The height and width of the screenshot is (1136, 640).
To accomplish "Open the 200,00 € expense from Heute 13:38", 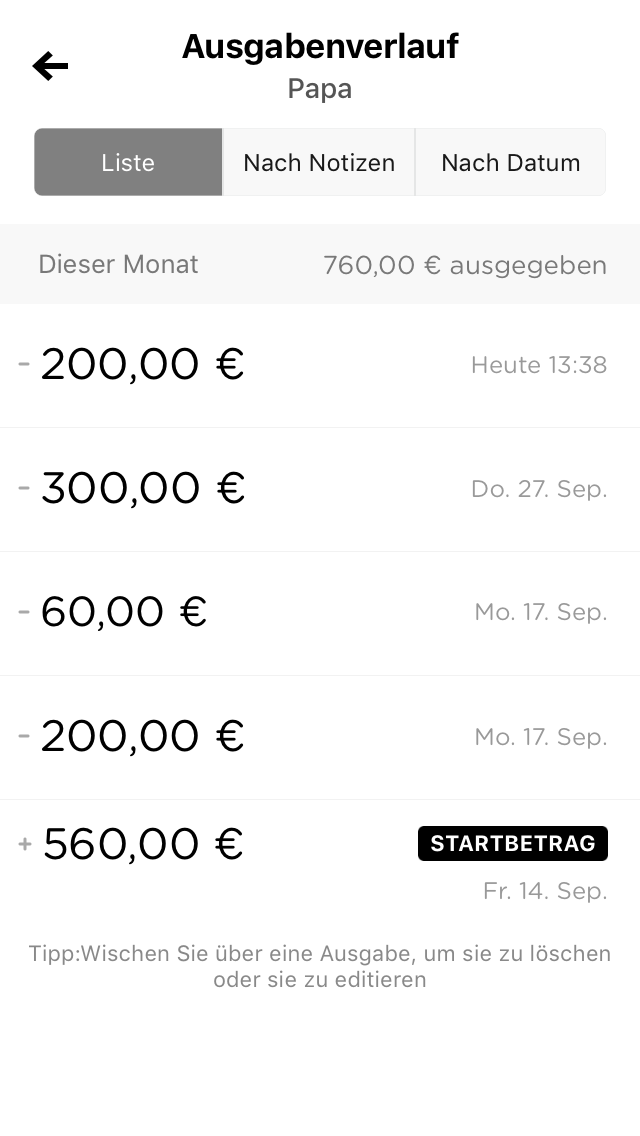I will (320, 365).
